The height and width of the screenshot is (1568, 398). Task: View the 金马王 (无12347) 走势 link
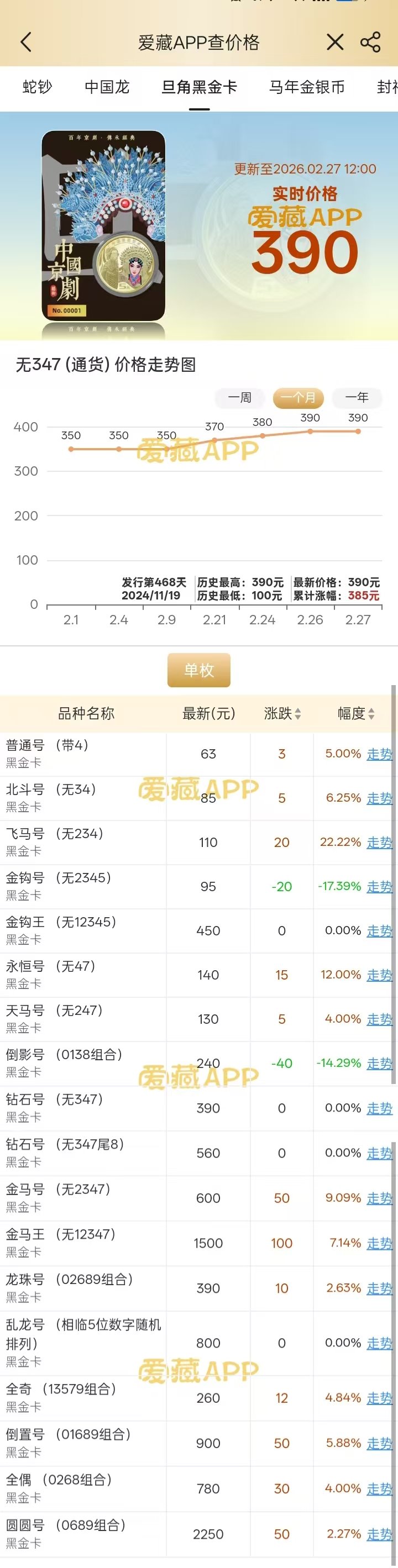click(x=379, y=1243)
